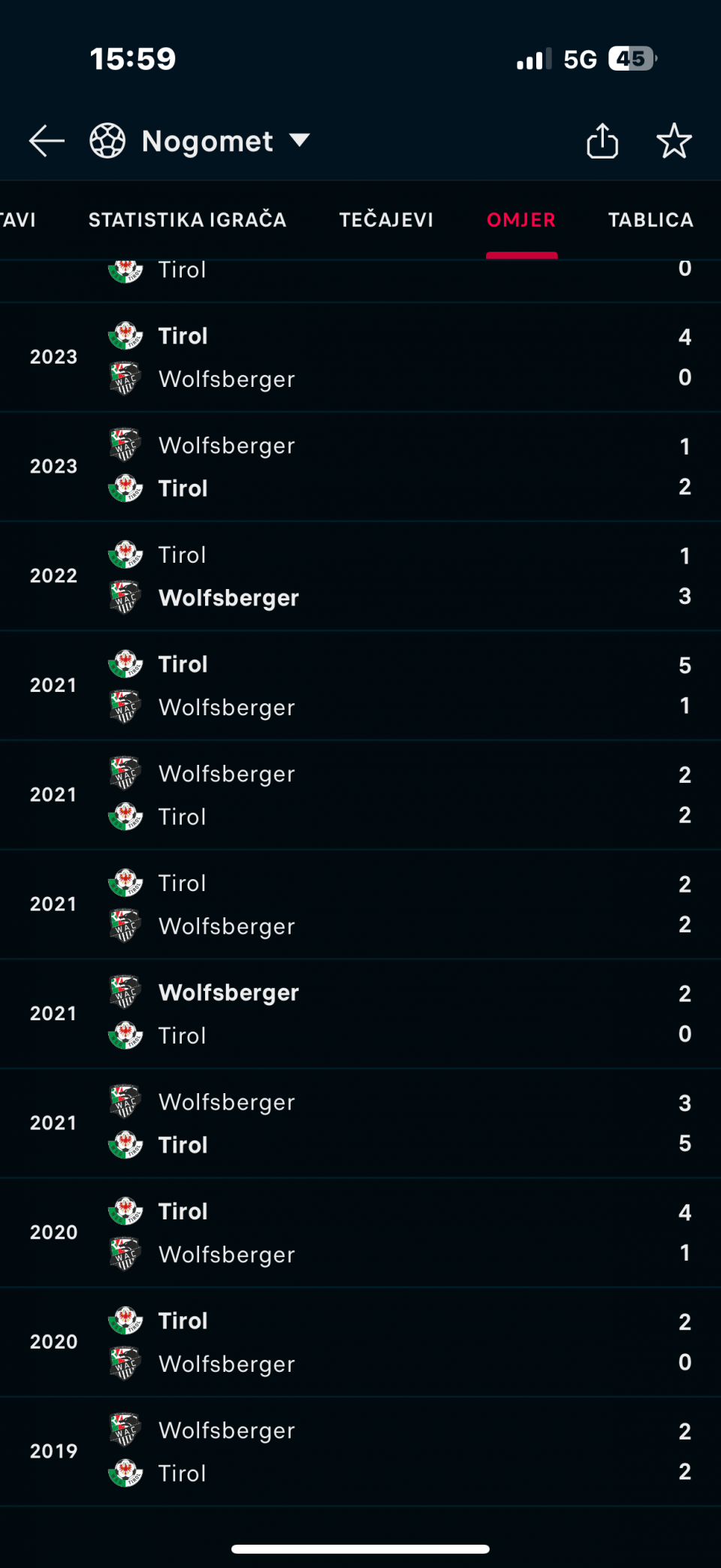The image size is (721, 1568).
Task: Open the 2019 Wolfsberger 2-2 Tirol match
Action: point(360,1452)
